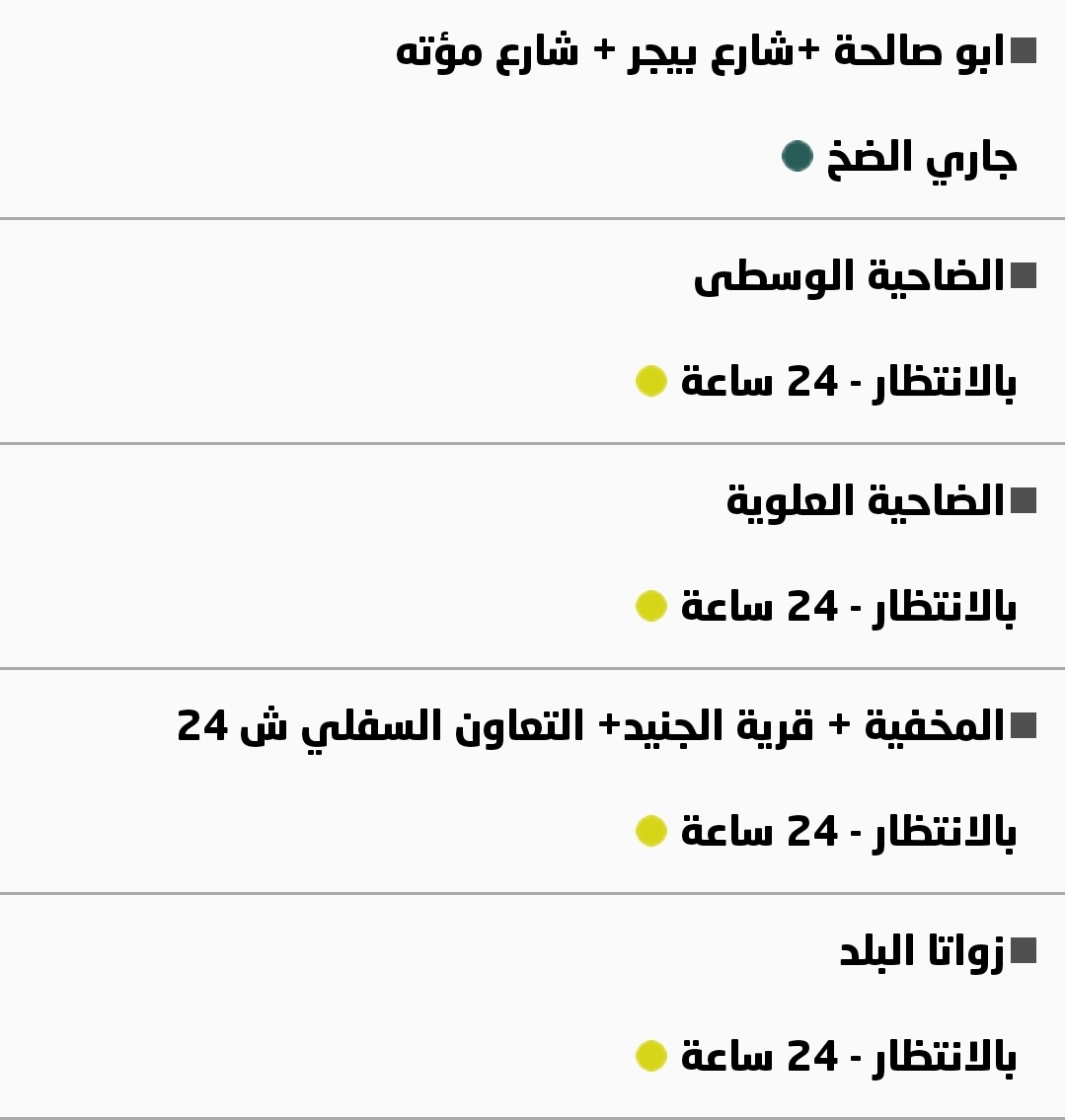This screenshot has width=1065, height=1120.
Task: Open the ابو صالحة + شارع بيجر row
Action: coord(699,51)
